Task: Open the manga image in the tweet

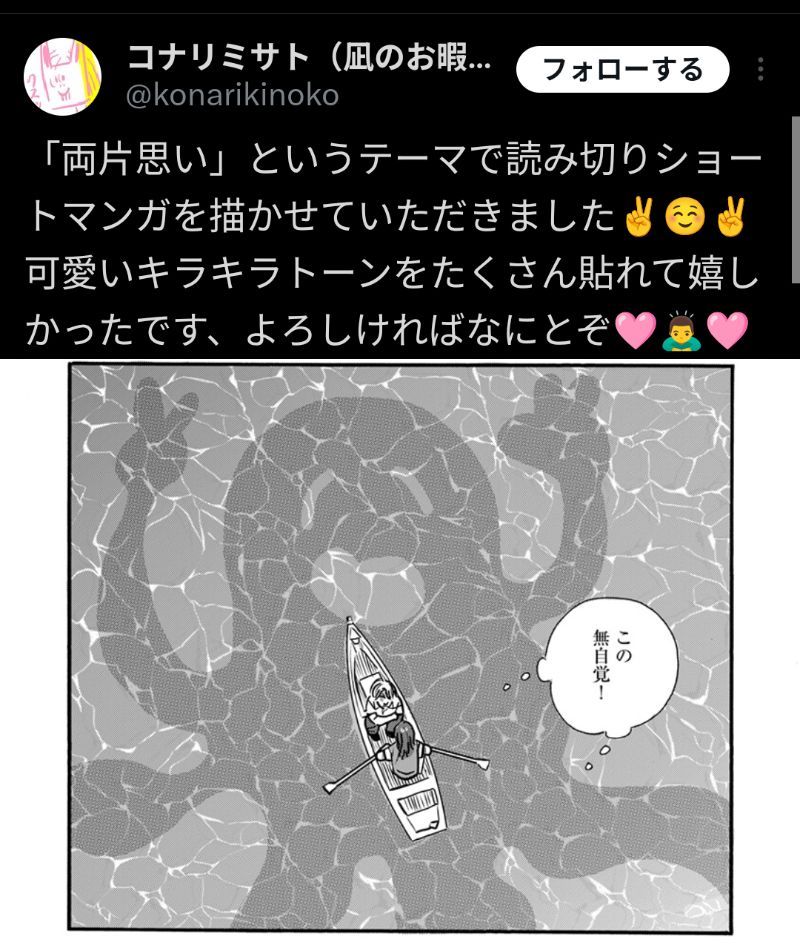Action: 400,650
